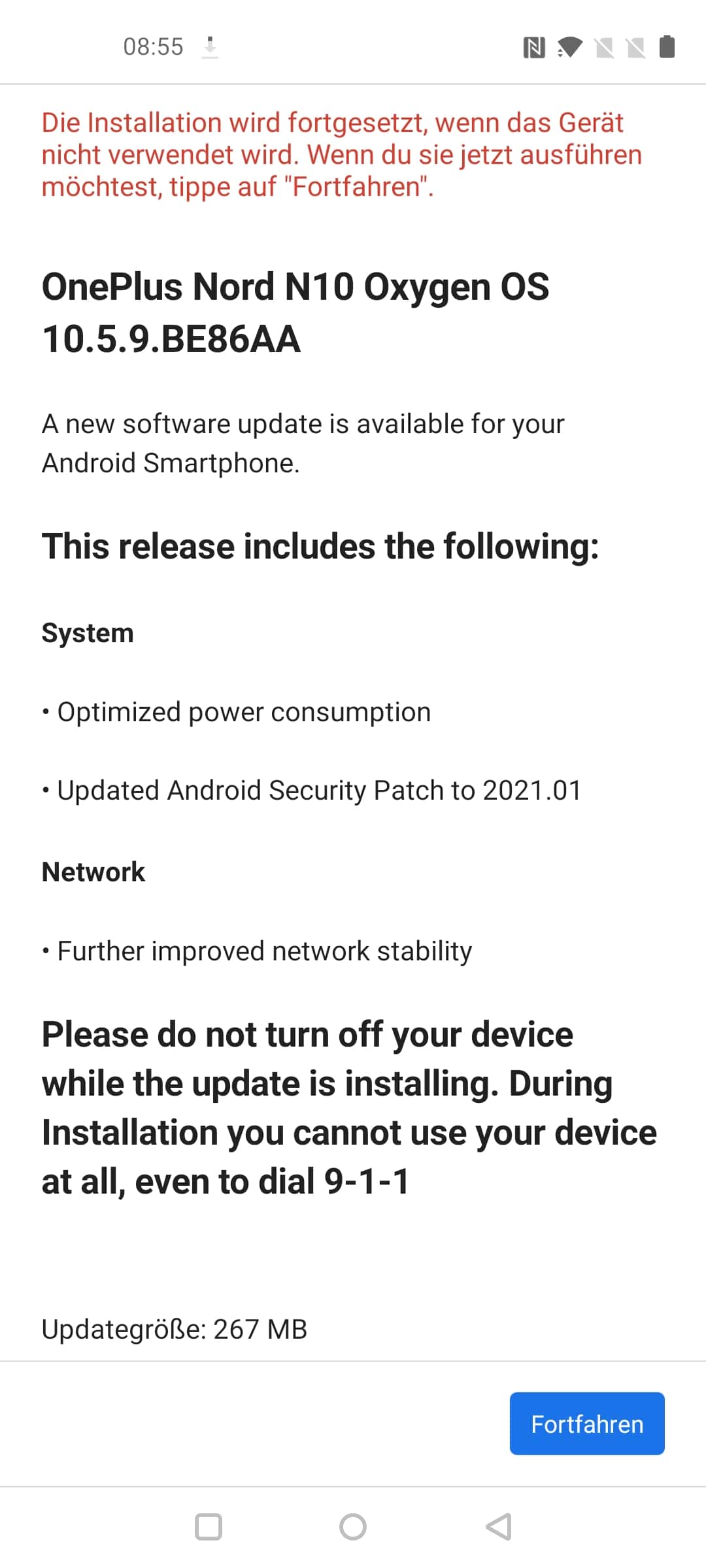The height and width of the screenshot is (1568, 706).
Task: Tap the Fortfahren button to continue installation
Action: [x=587, y=1424]
